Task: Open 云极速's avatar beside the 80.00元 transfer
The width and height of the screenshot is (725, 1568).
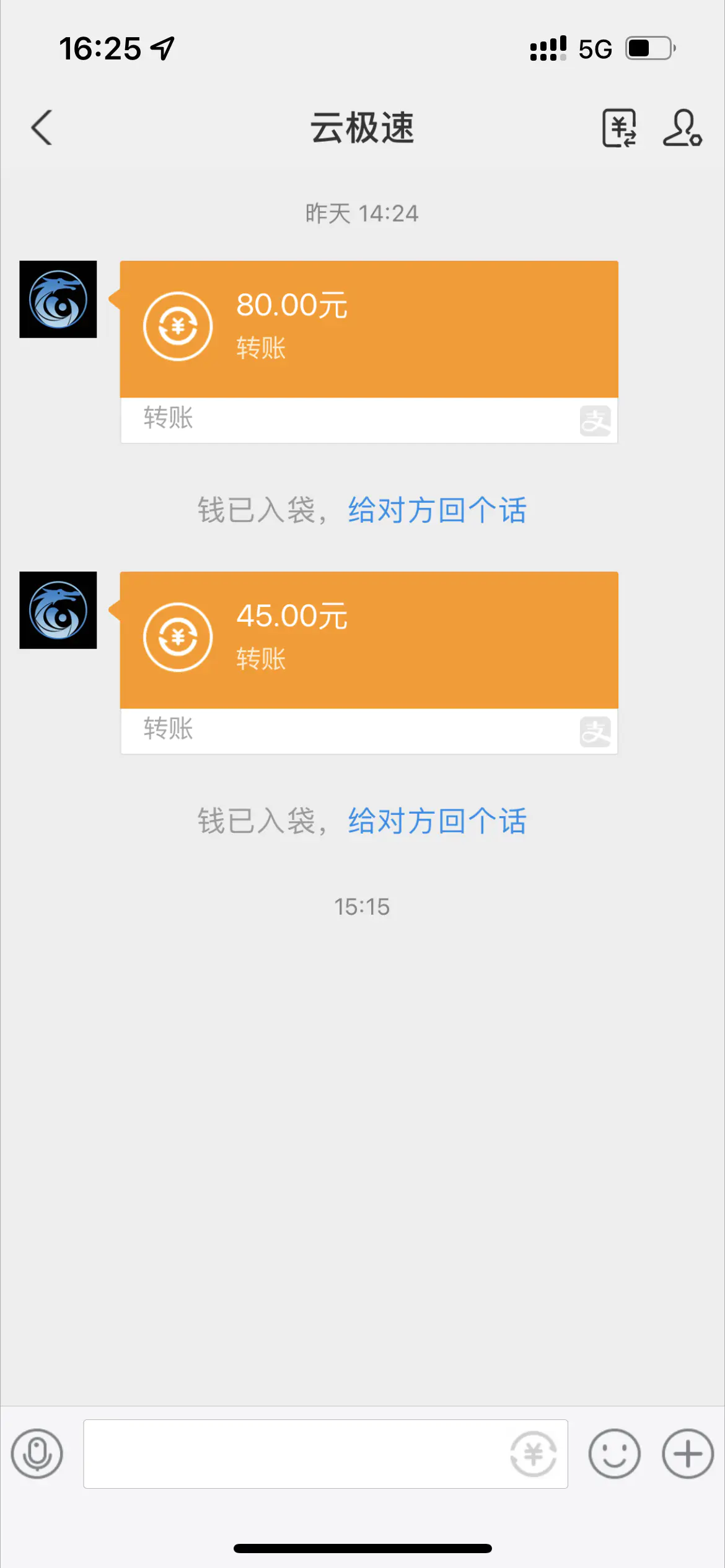Action: coord(58,299)
